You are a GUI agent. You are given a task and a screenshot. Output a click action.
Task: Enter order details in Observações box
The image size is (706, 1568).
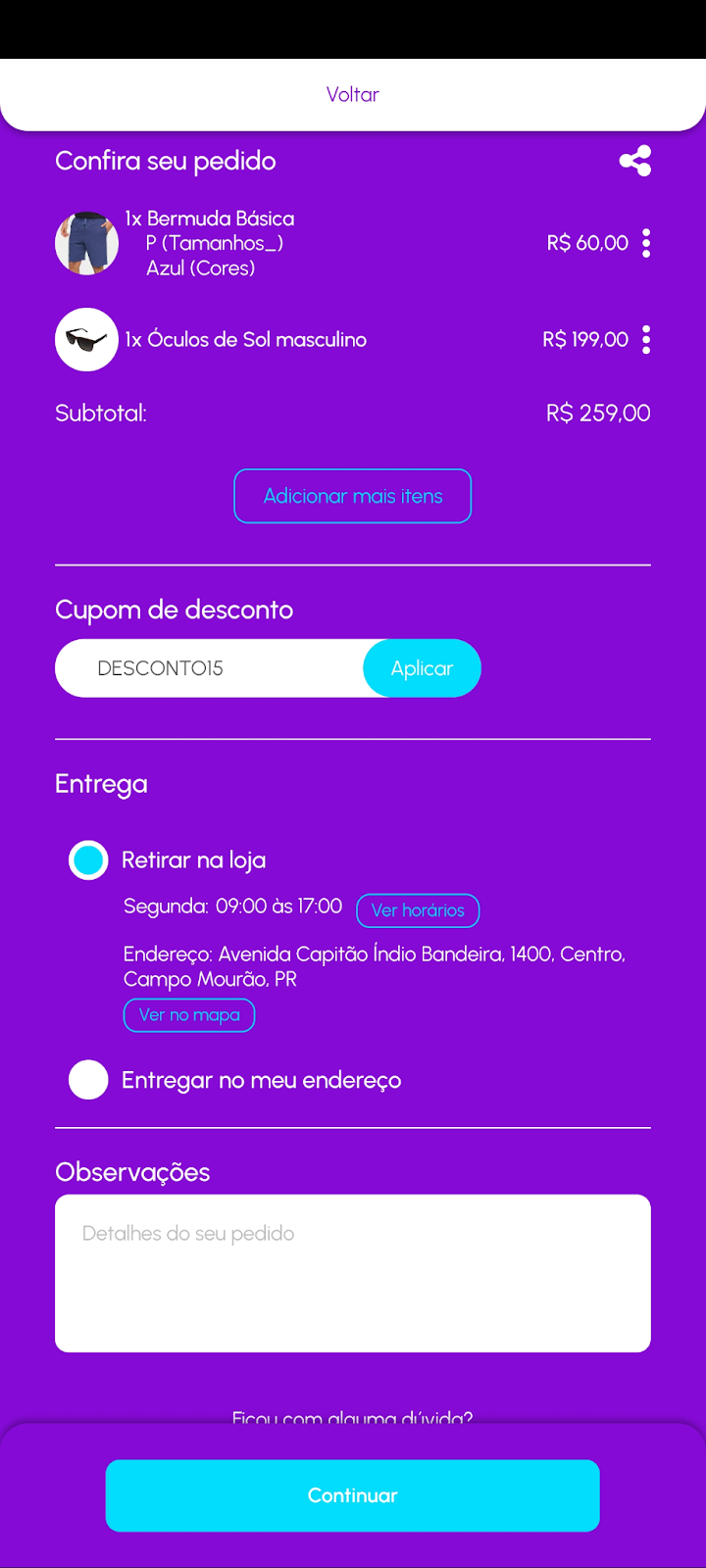[353, 1273]
